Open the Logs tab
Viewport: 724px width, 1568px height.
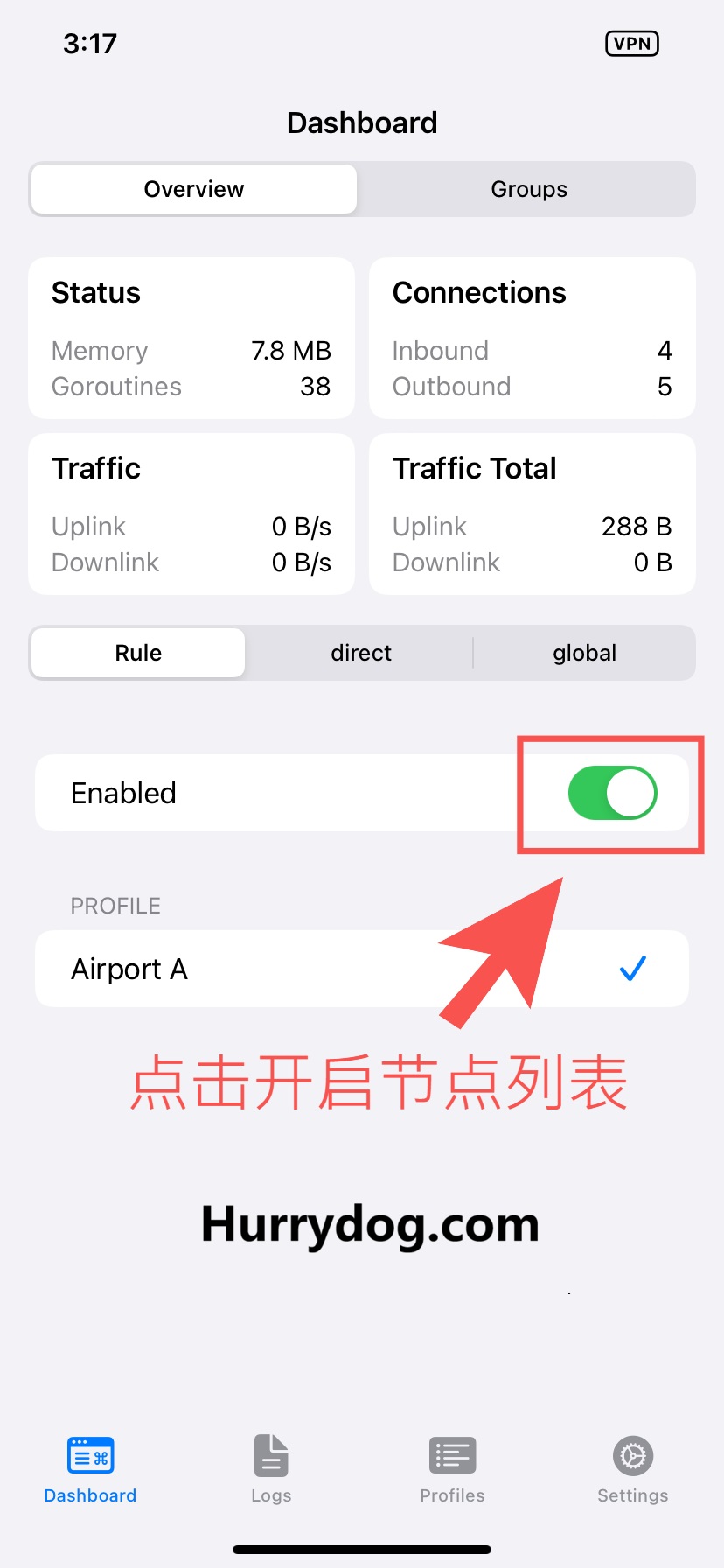(271, 1468)
